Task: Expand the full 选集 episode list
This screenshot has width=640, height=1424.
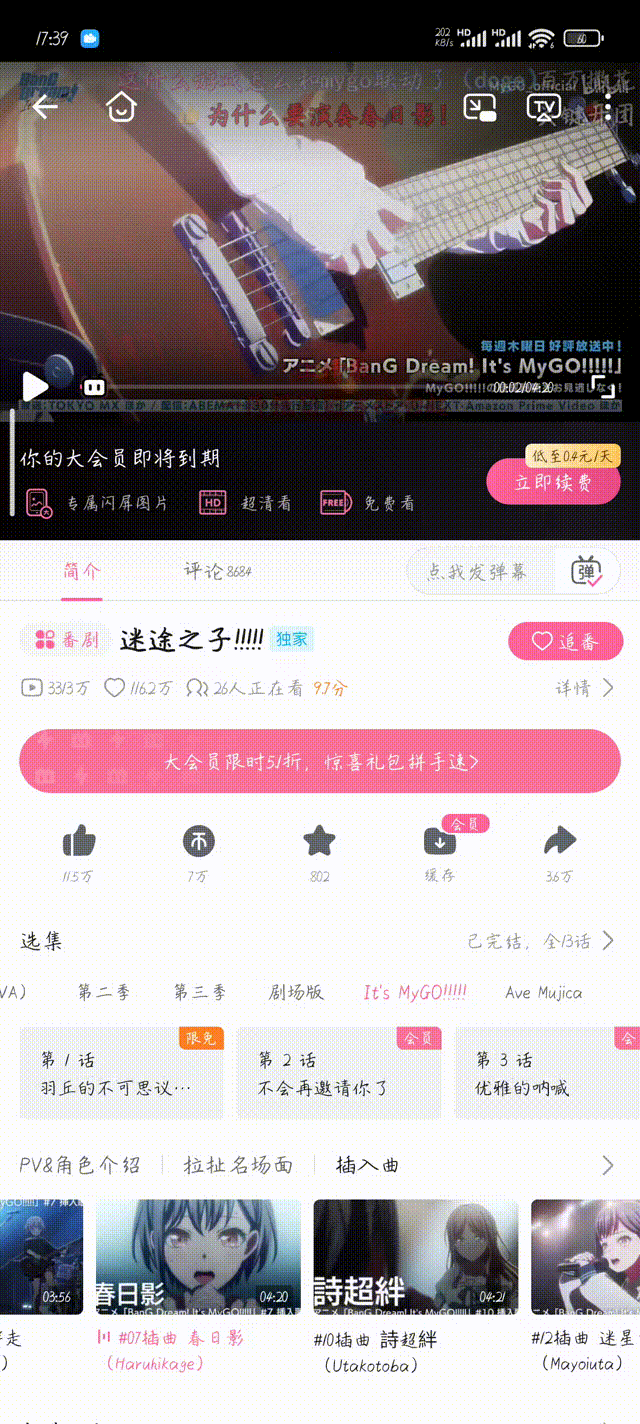Action: click(540, 941)
